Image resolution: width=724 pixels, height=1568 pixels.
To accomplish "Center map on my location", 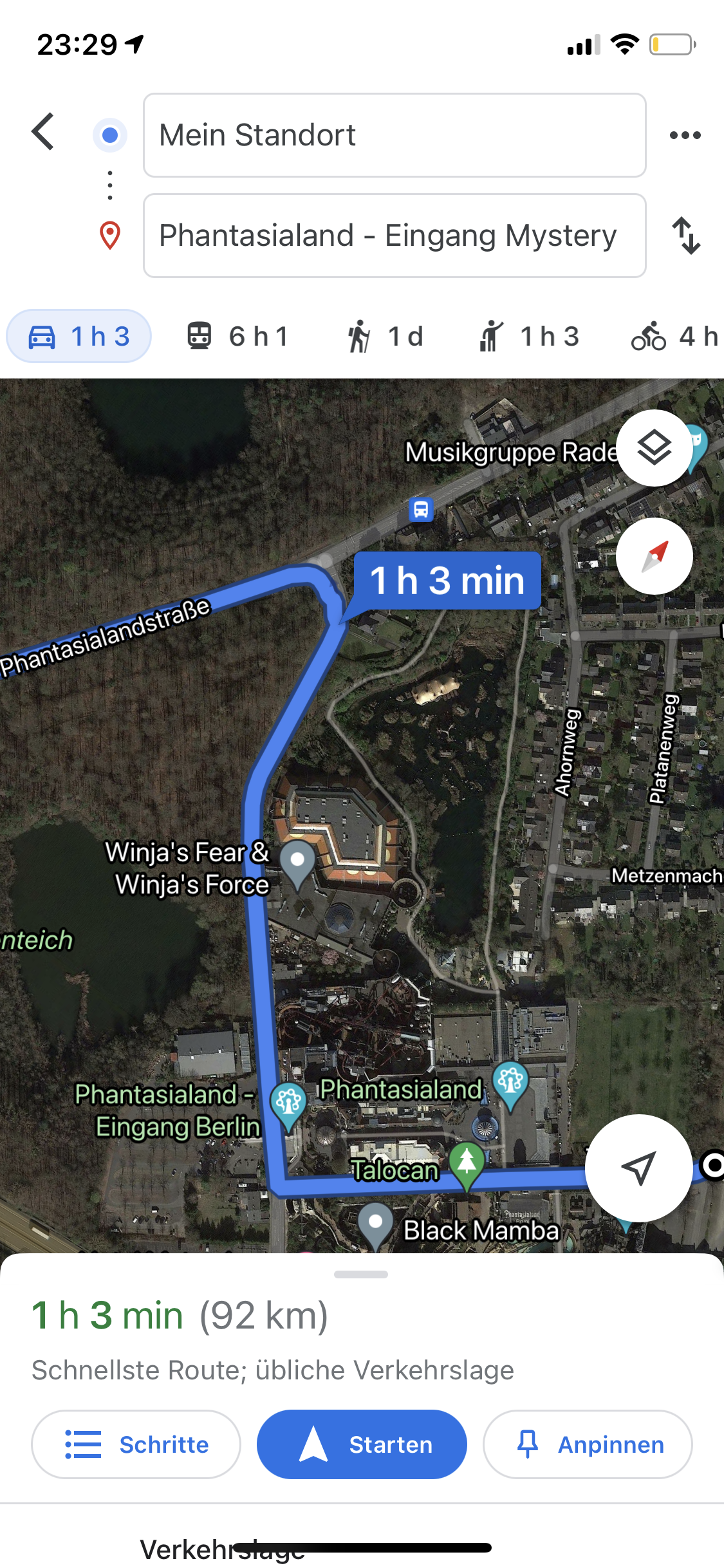I will pos(638,1168).
